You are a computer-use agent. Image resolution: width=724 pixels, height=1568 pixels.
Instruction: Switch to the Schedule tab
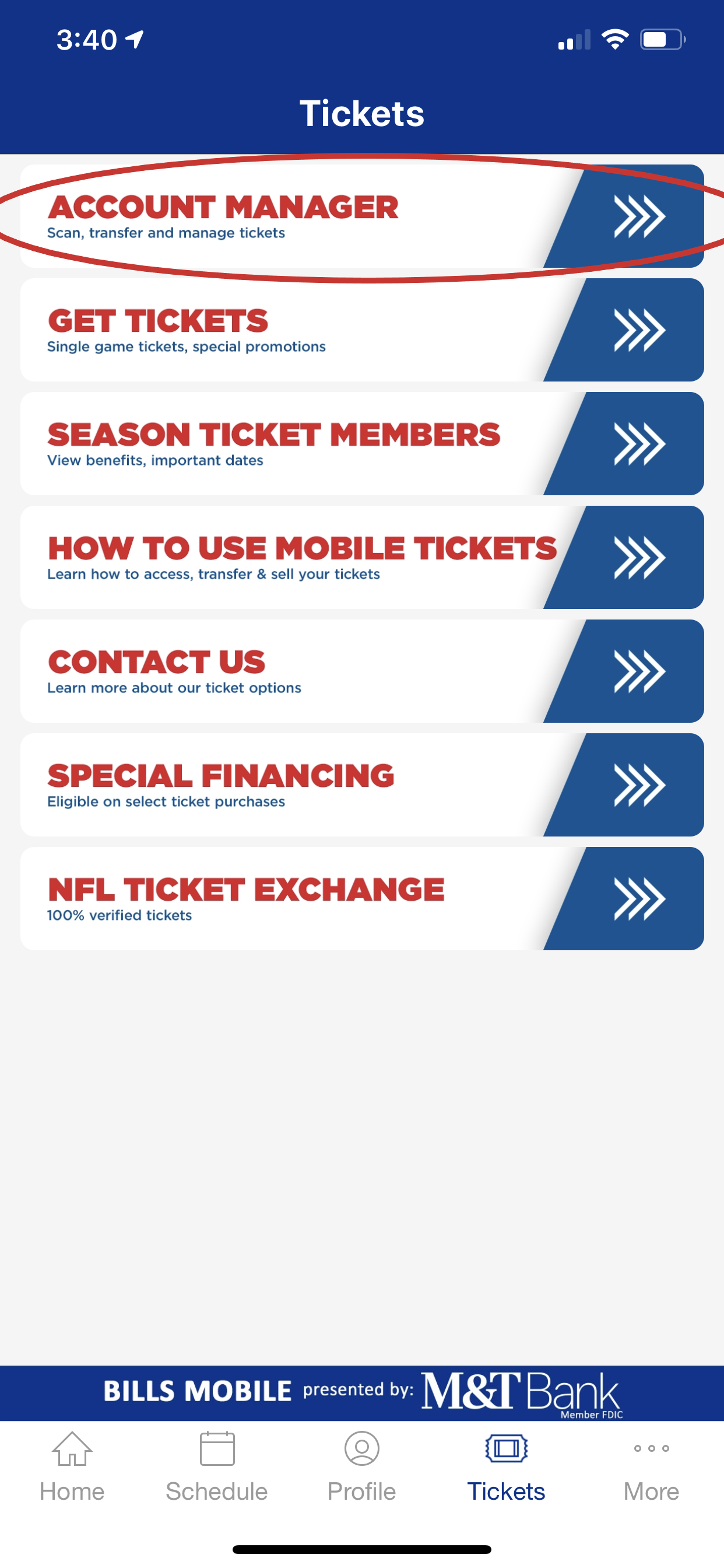217,1467
